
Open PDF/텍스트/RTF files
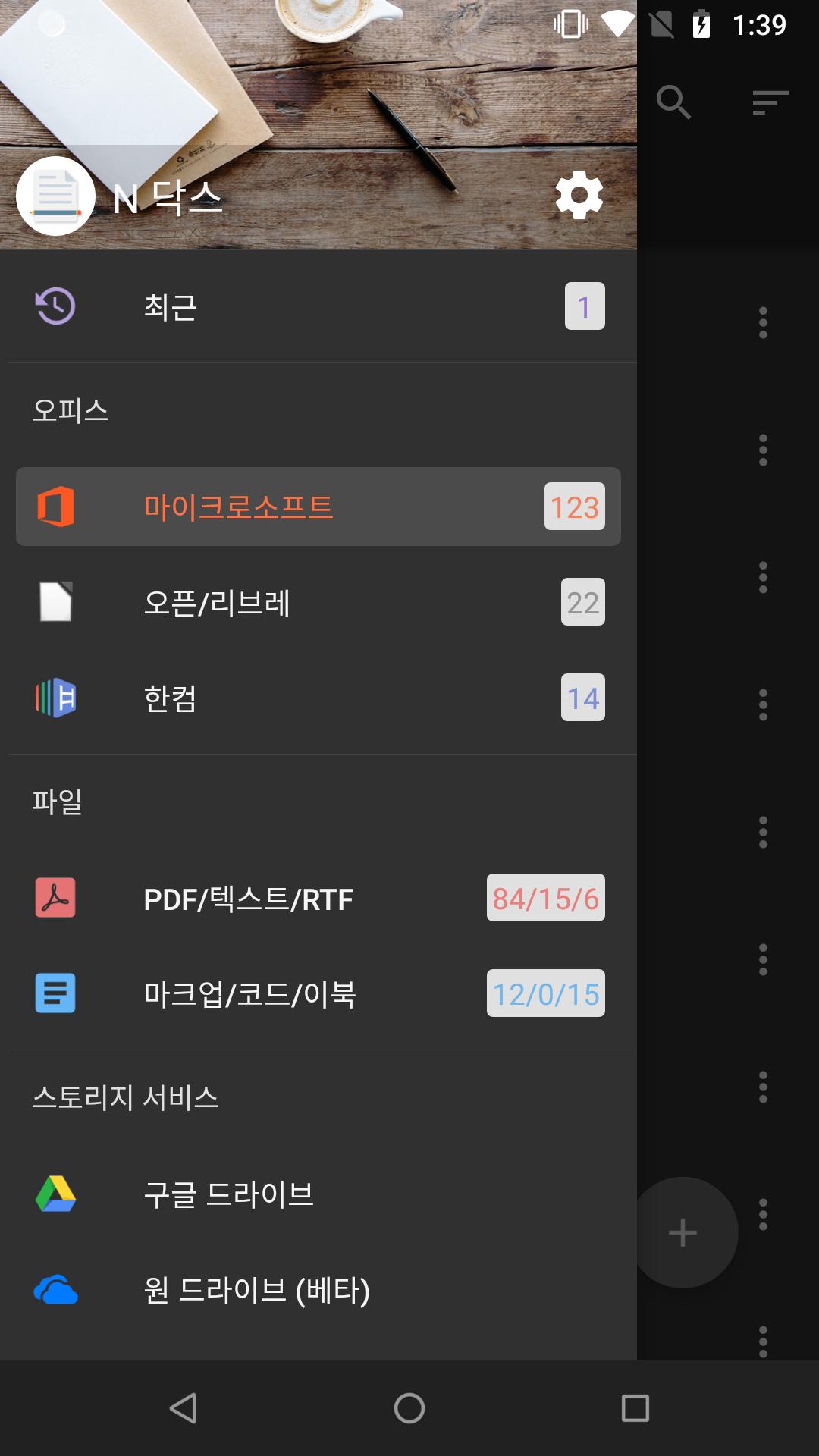click(318, 898)
